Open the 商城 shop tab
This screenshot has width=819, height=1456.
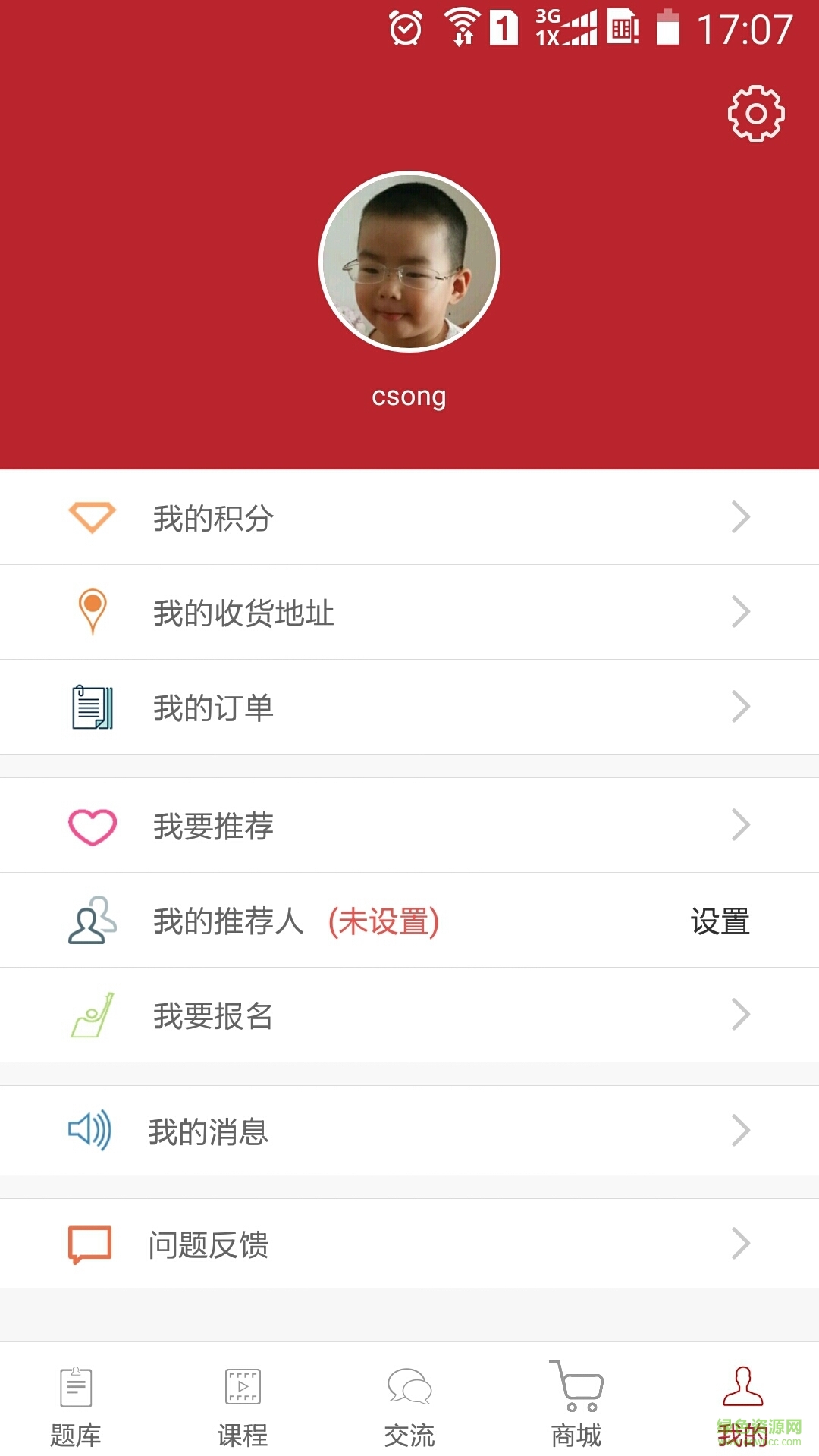point(576,1403)
